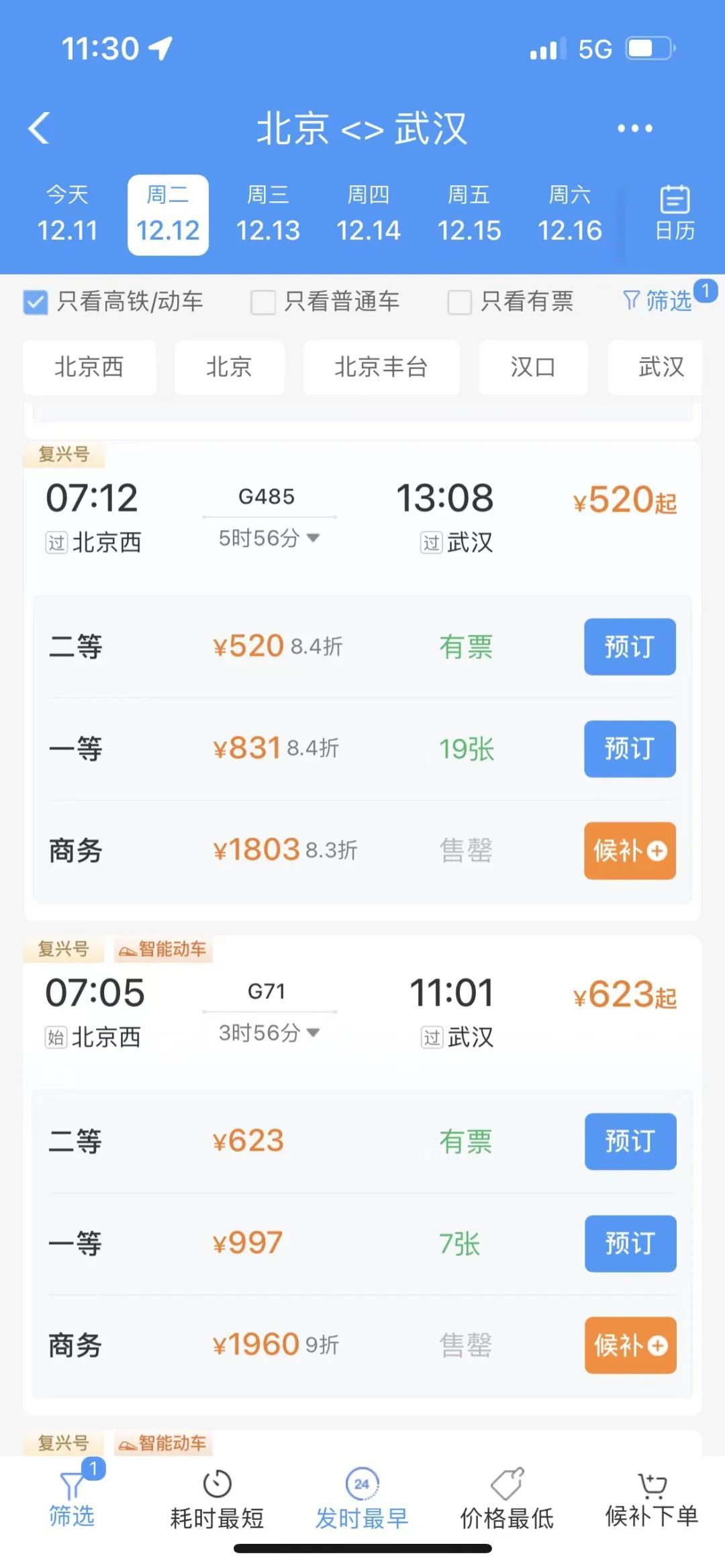Image resolution: width=725 pixels, height=1568 pixels.
Task: Tap the location arrow in the status bar
Action: pyautogui.click(x=160, y=47)
